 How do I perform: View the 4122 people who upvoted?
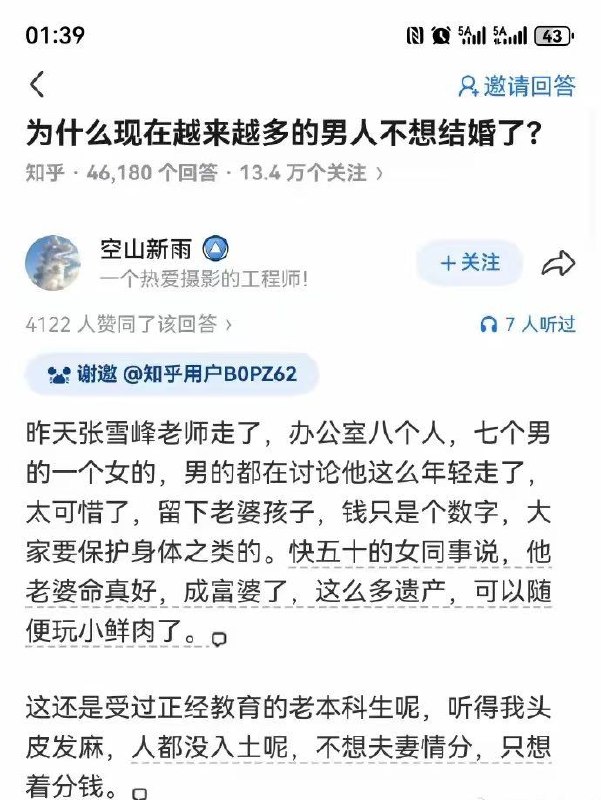tap(129, 324)
